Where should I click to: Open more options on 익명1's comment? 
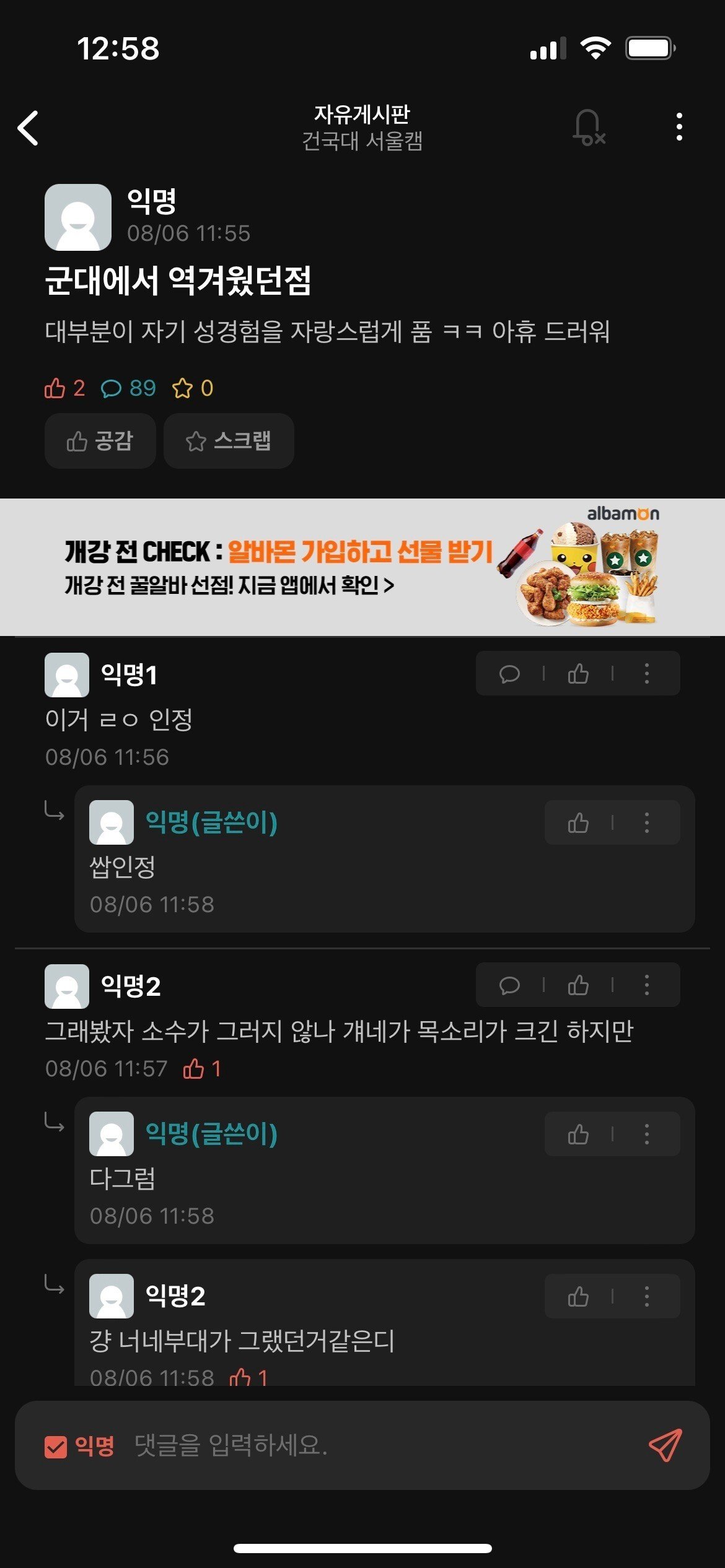pos(647,673)
